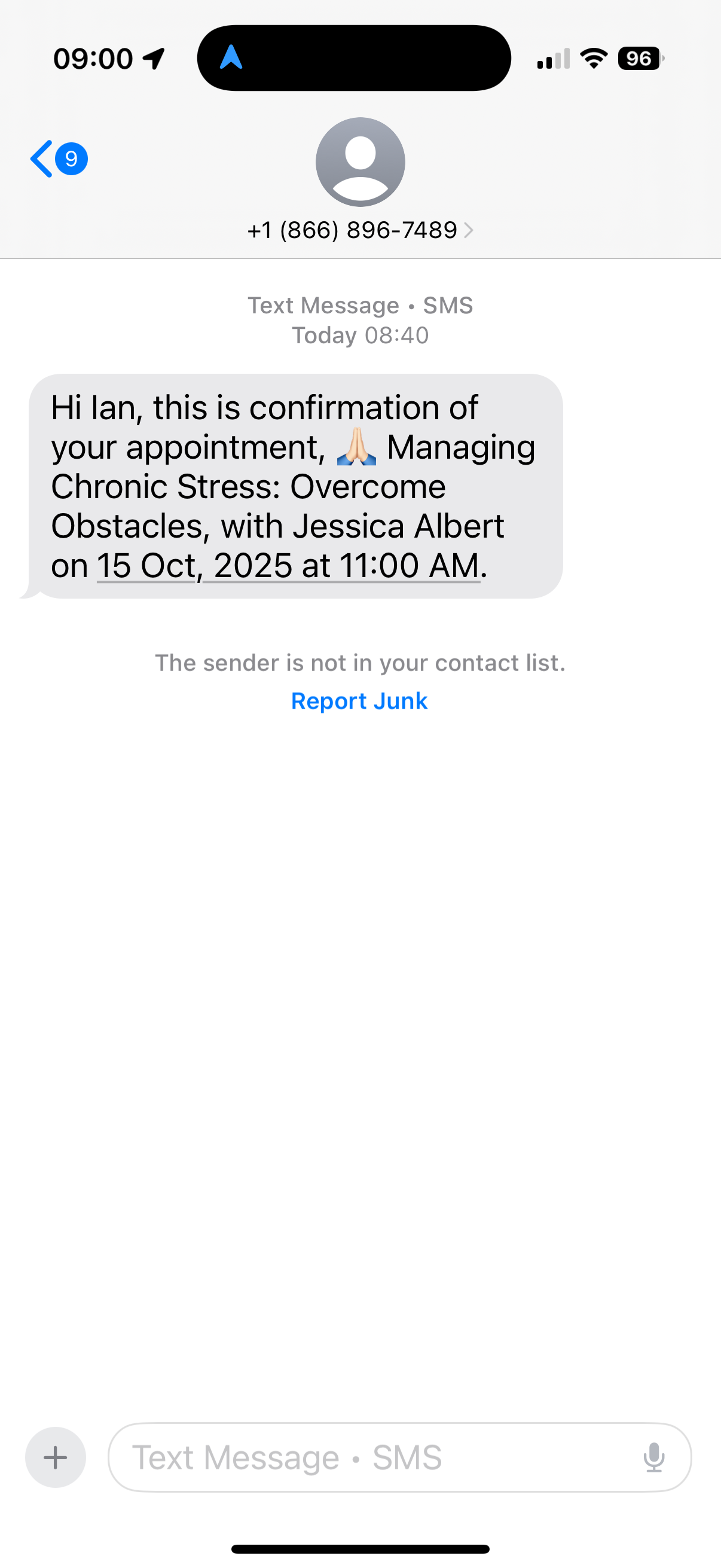The height and width of the screenshot is (1568, 721).
Task: Open the plus attachments menu
Action: click(x=56, y=1457)
